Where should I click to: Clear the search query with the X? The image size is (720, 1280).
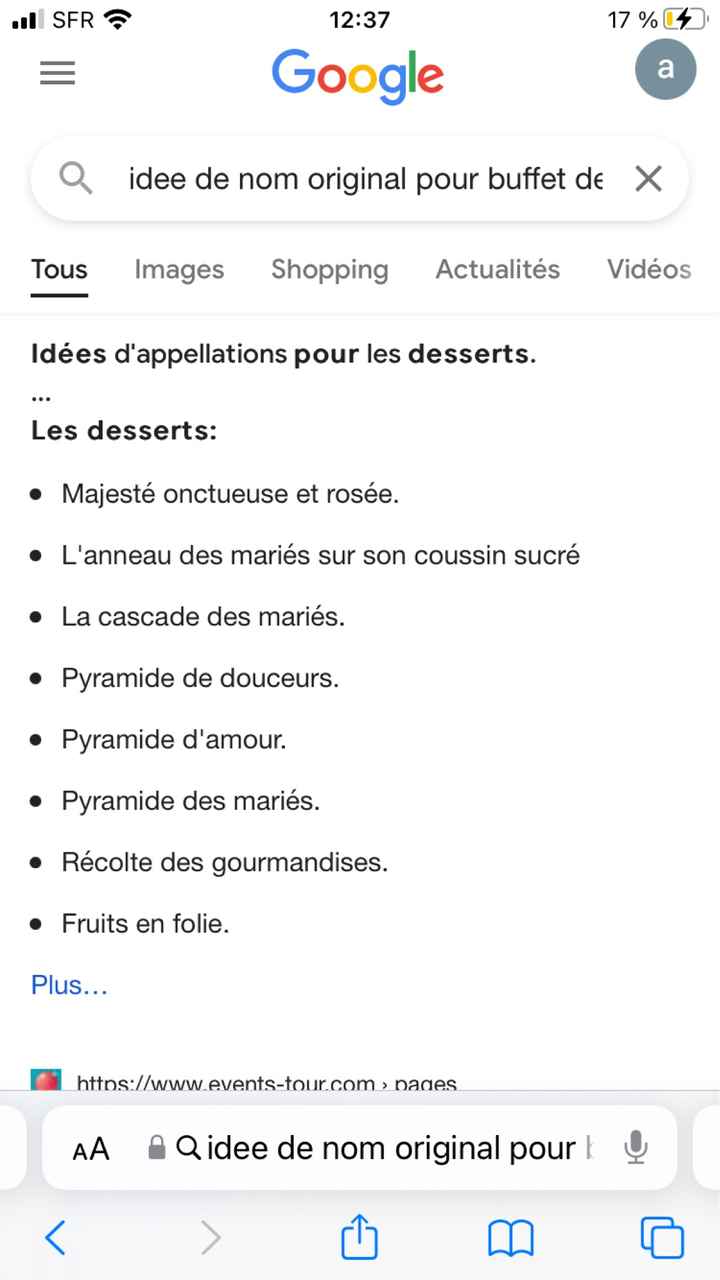pyautogui.click(x=648, y=178)
